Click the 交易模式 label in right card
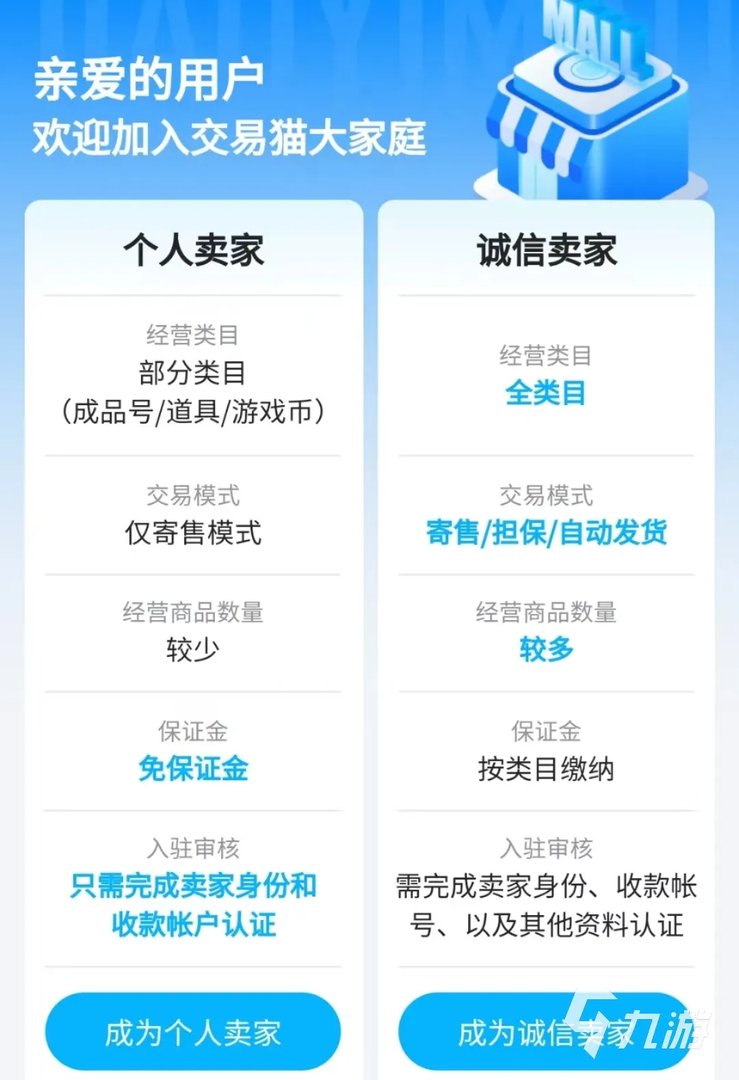 pyautogui.click(x=546, y=495)
